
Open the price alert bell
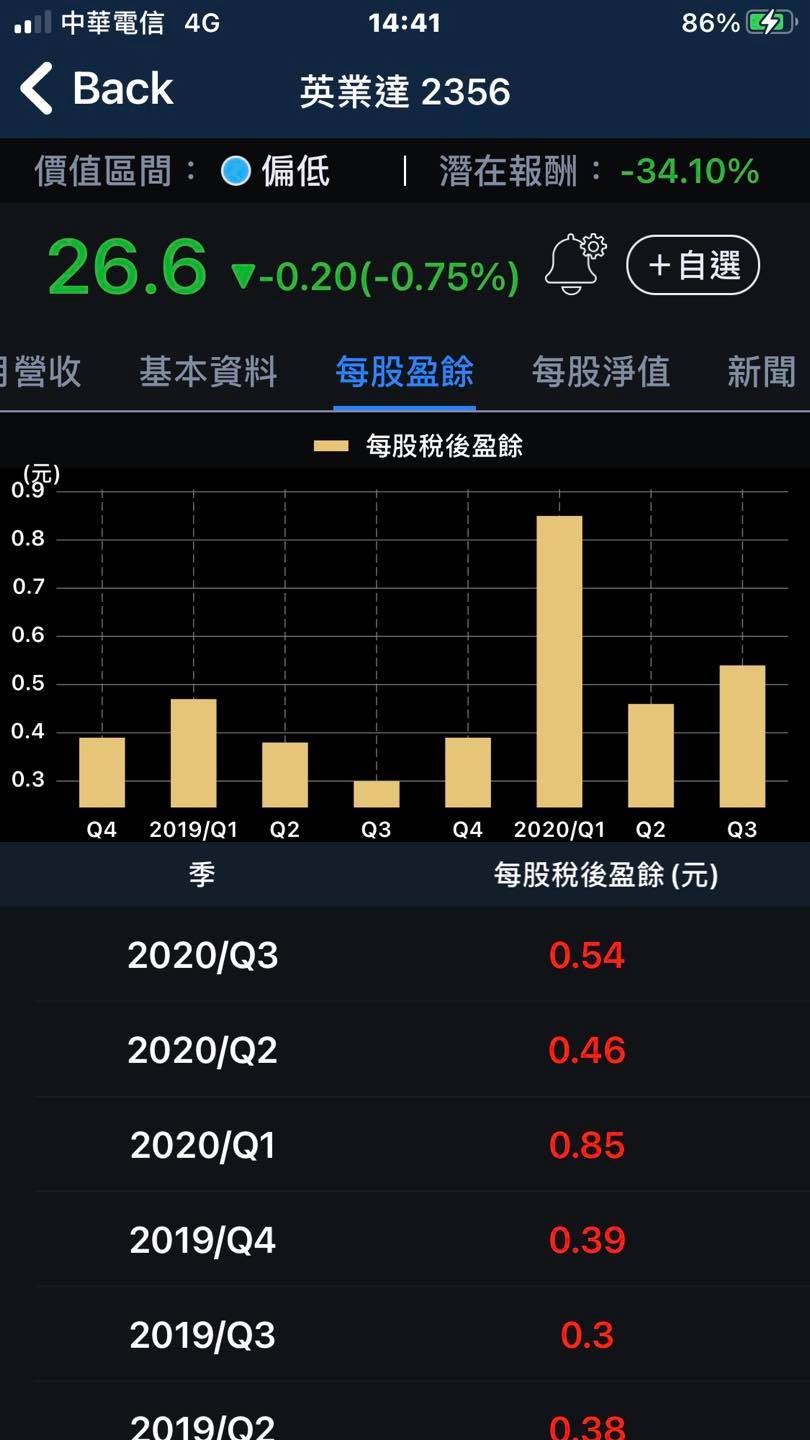coord(575,265)
